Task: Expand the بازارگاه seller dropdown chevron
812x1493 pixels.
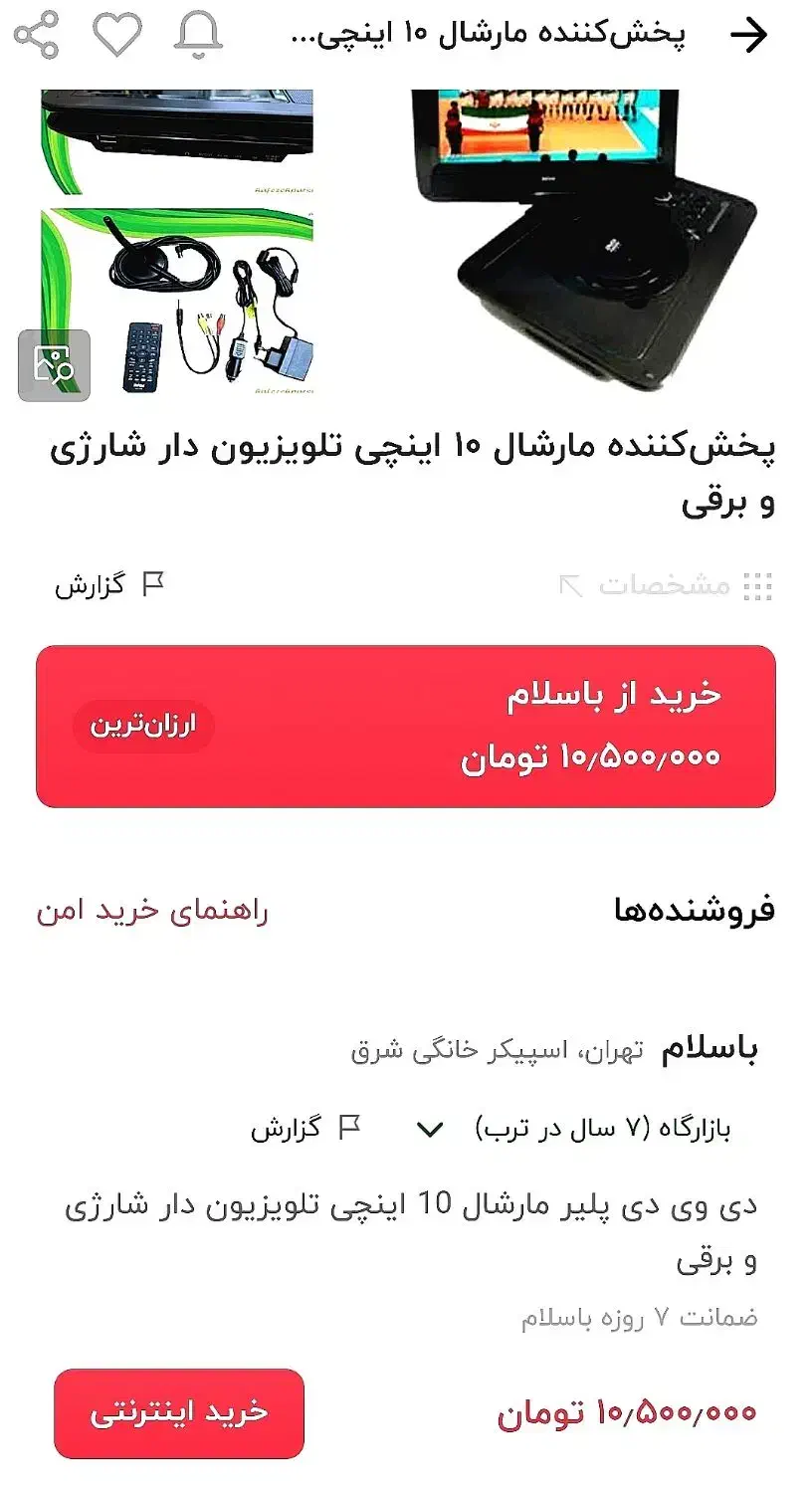Action: click(430, 1129)
